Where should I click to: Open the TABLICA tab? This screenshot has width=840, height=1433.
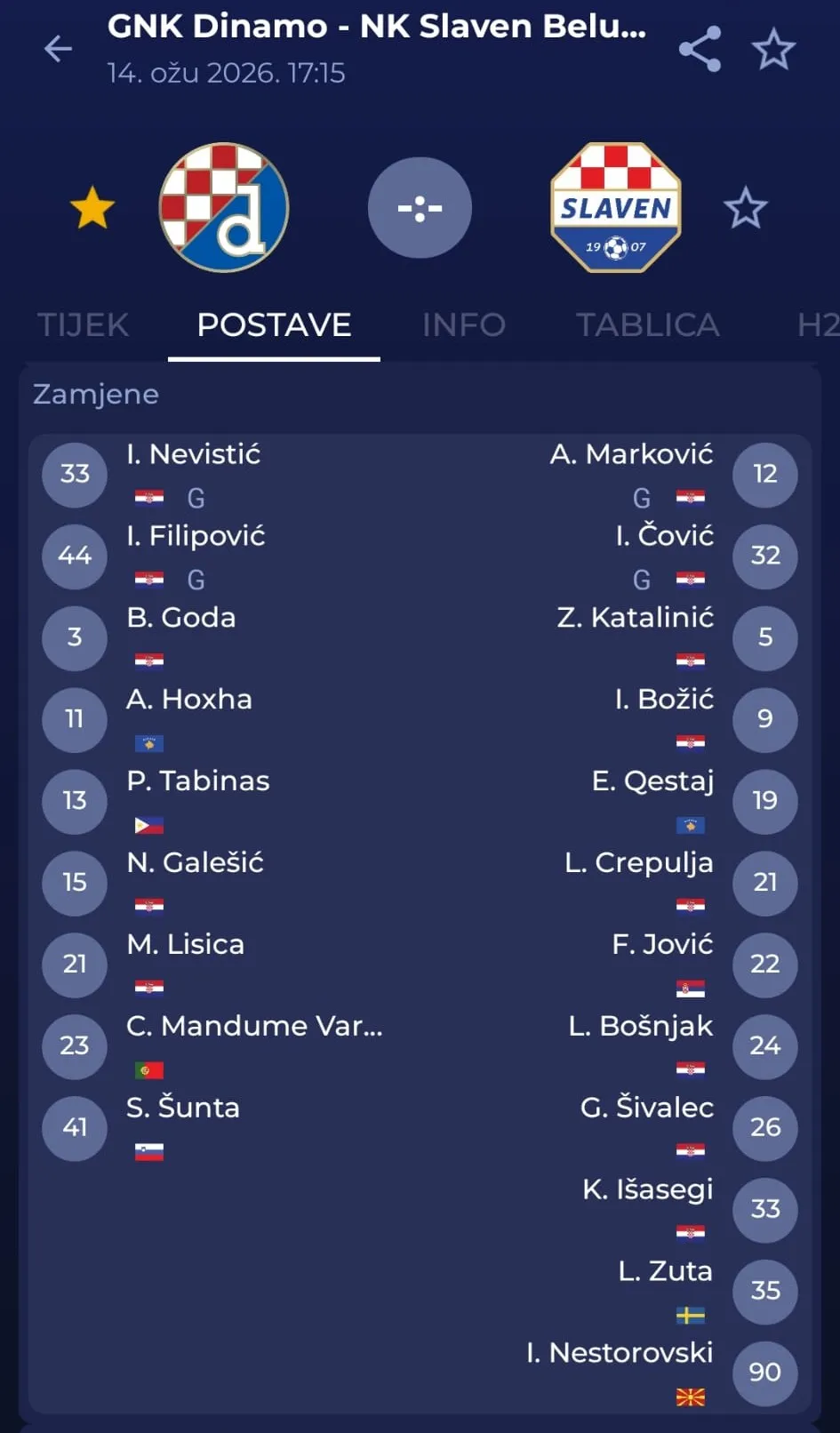[647, 325]
